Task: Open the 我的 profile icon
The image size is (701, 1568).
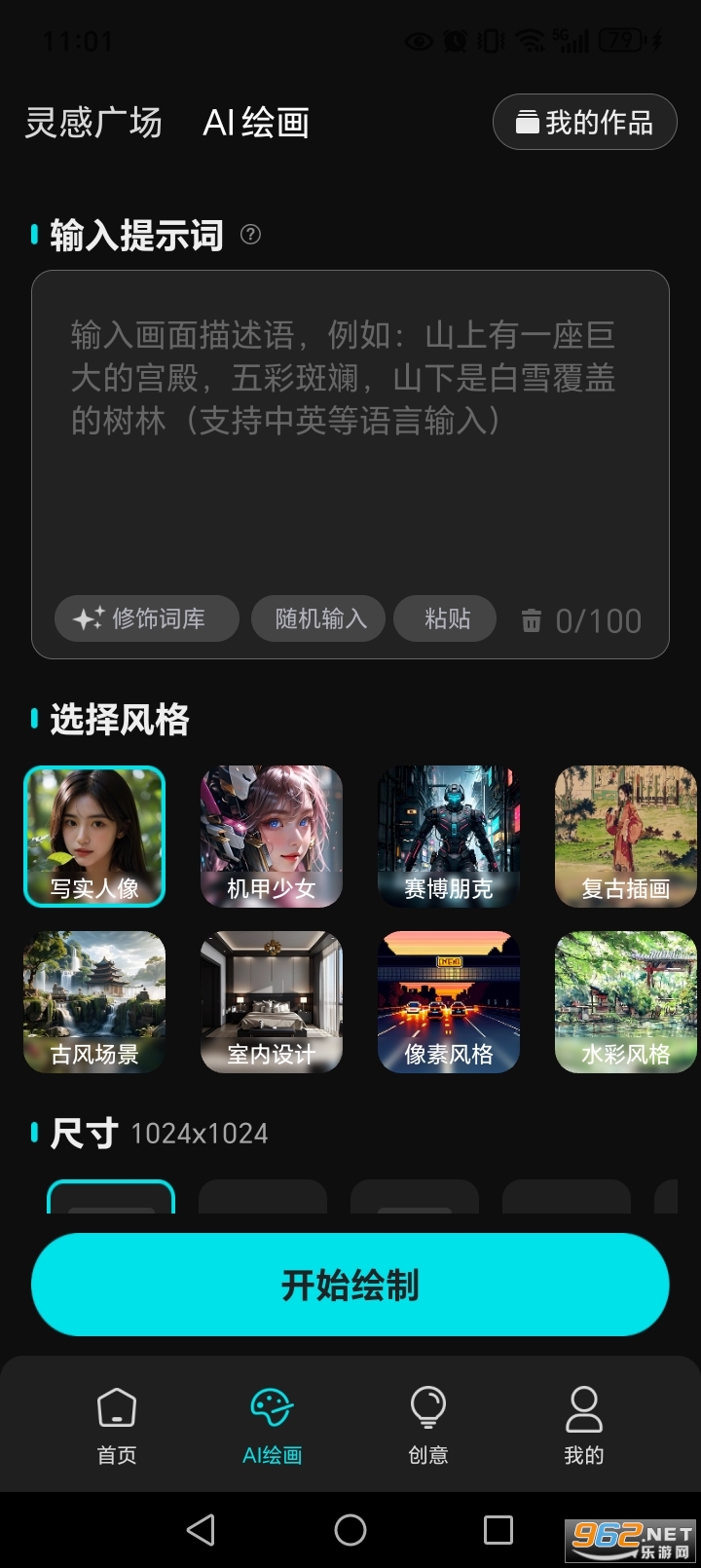Action: (x=583, y=1406)
